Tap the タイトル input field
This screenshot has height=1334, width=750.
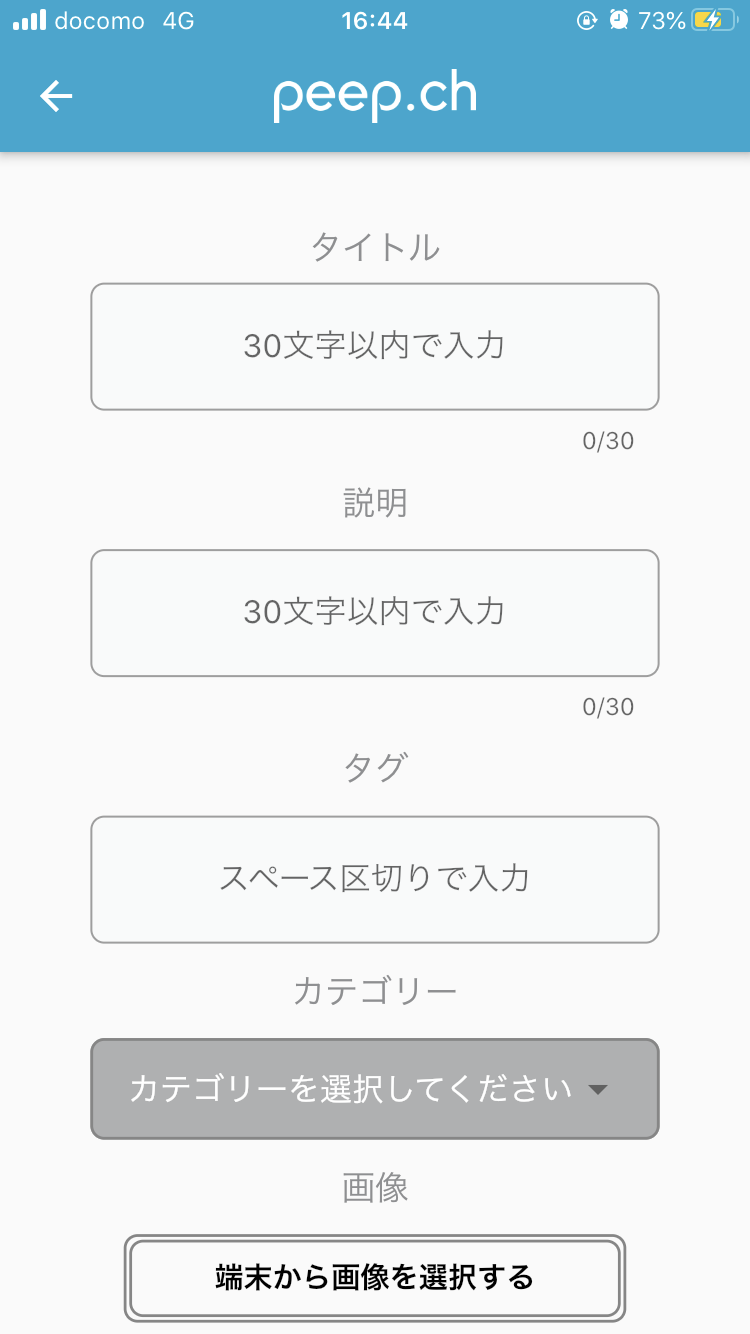point(374,346)
